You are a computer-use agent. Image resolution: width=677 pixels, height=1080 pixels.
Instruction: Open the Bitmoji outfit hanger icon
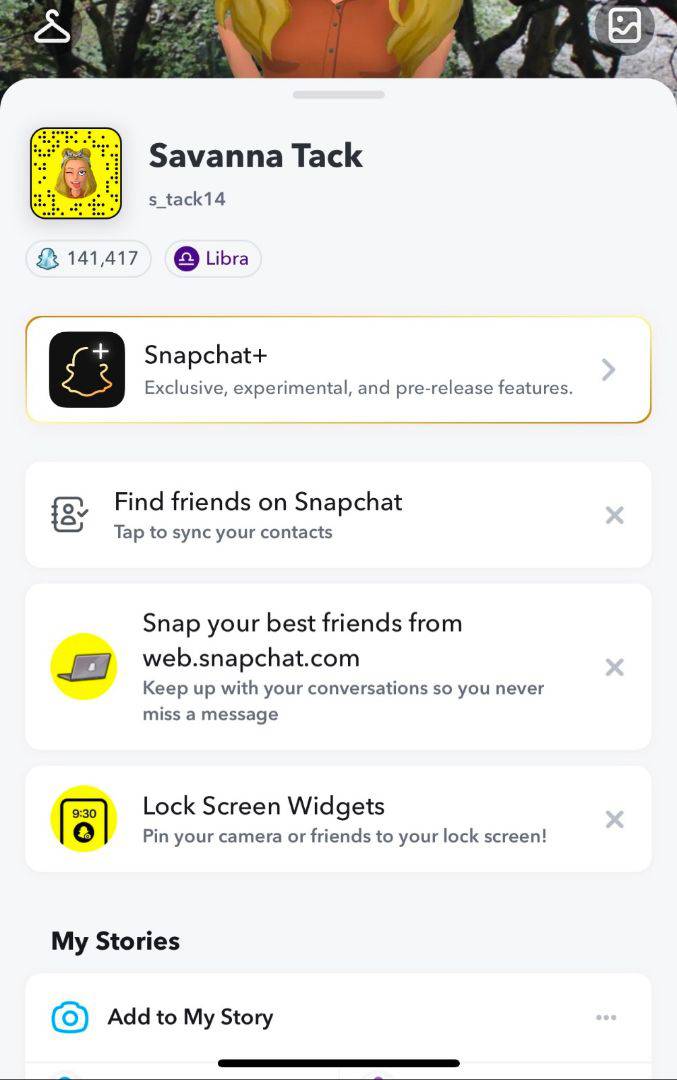point(52,27)
